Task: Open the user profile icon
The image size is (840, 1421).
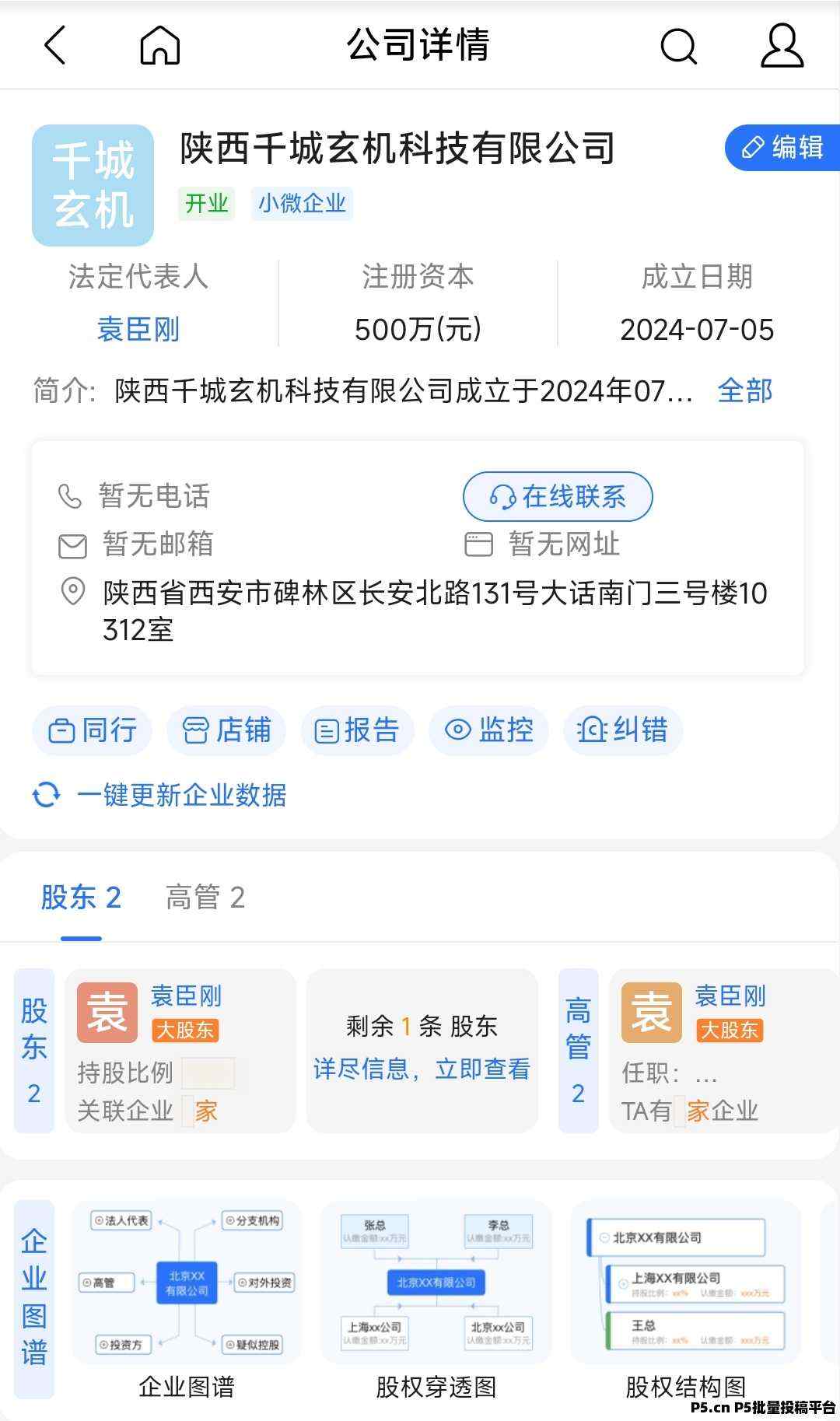Action: pyautogui.click(x=782, y=45)
